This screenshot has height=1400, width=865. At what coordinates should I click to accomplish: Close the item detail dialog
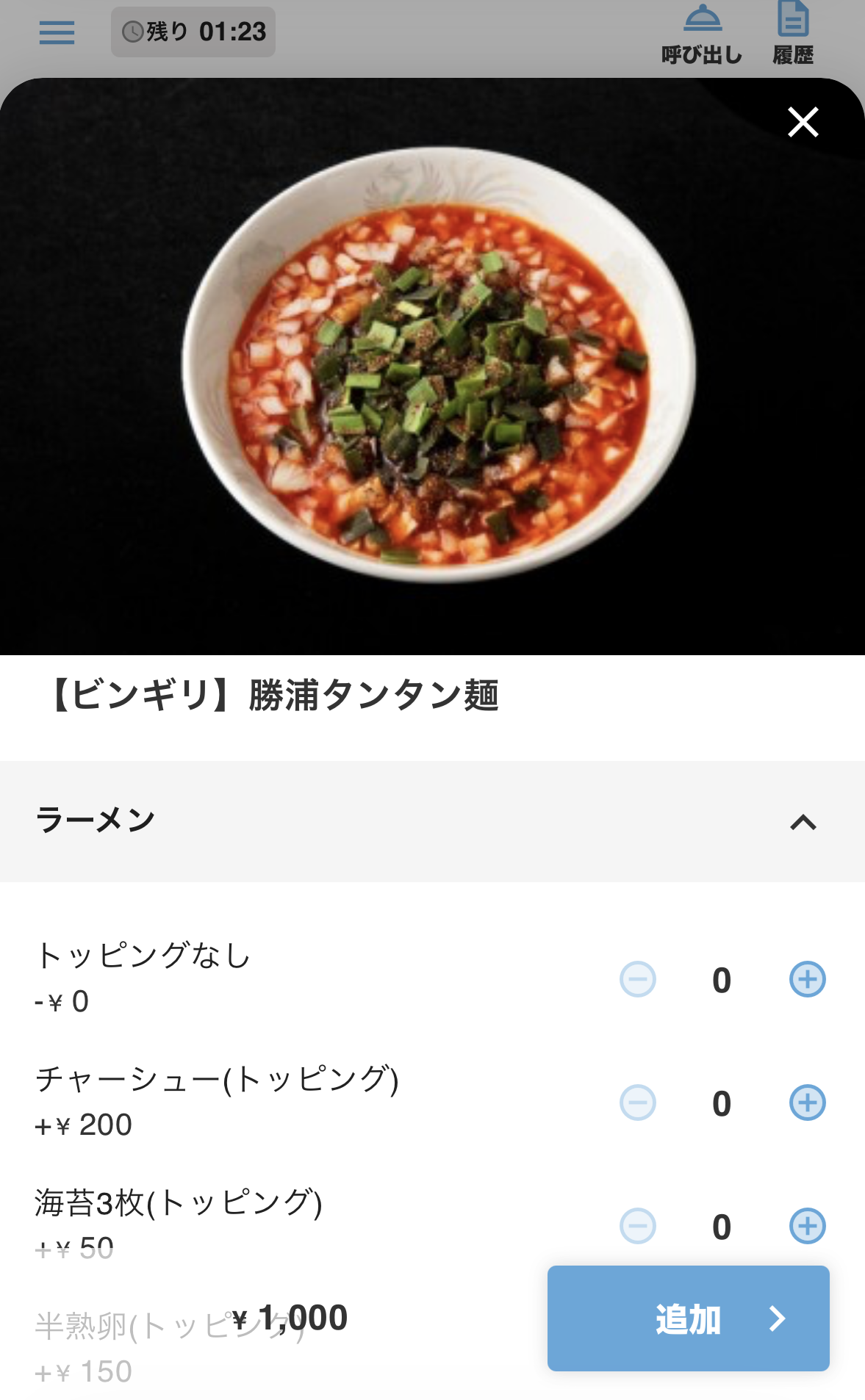point(803,122)
